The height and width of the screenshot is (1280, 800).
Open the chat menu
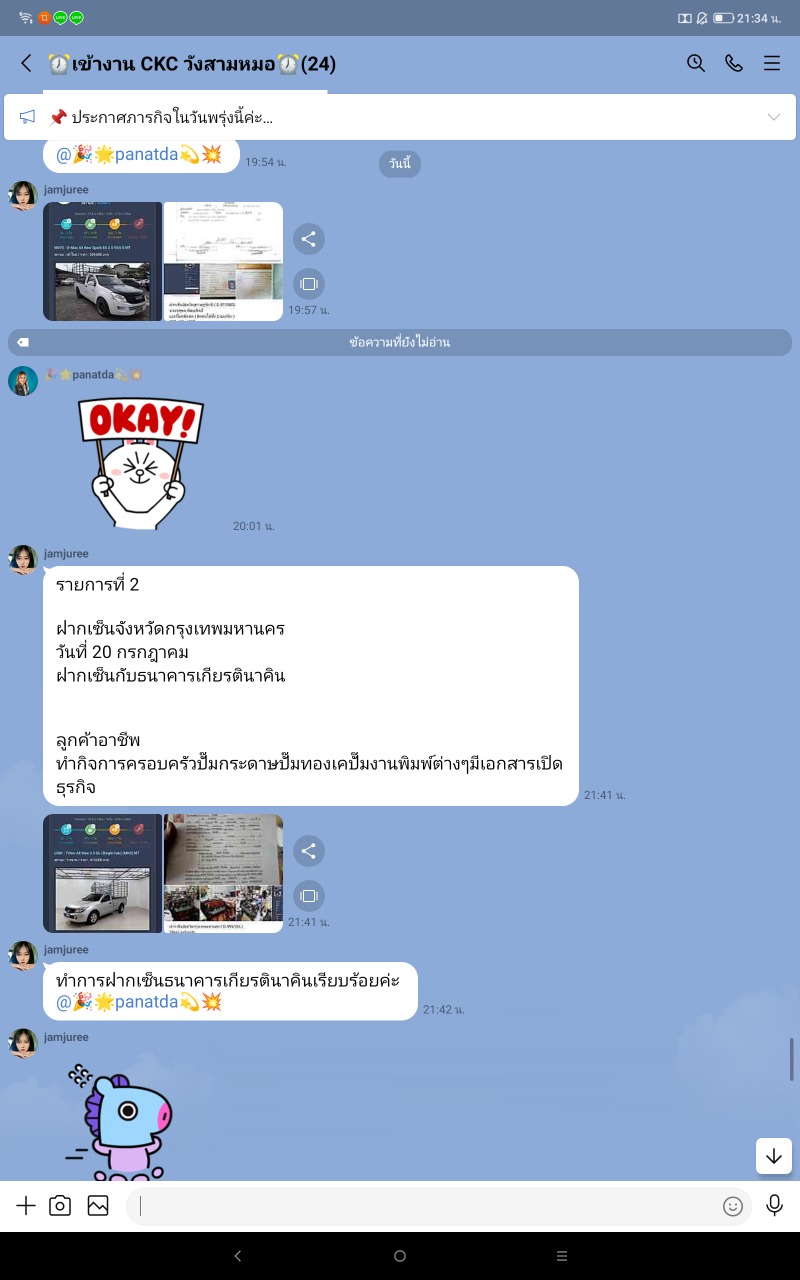772,63
